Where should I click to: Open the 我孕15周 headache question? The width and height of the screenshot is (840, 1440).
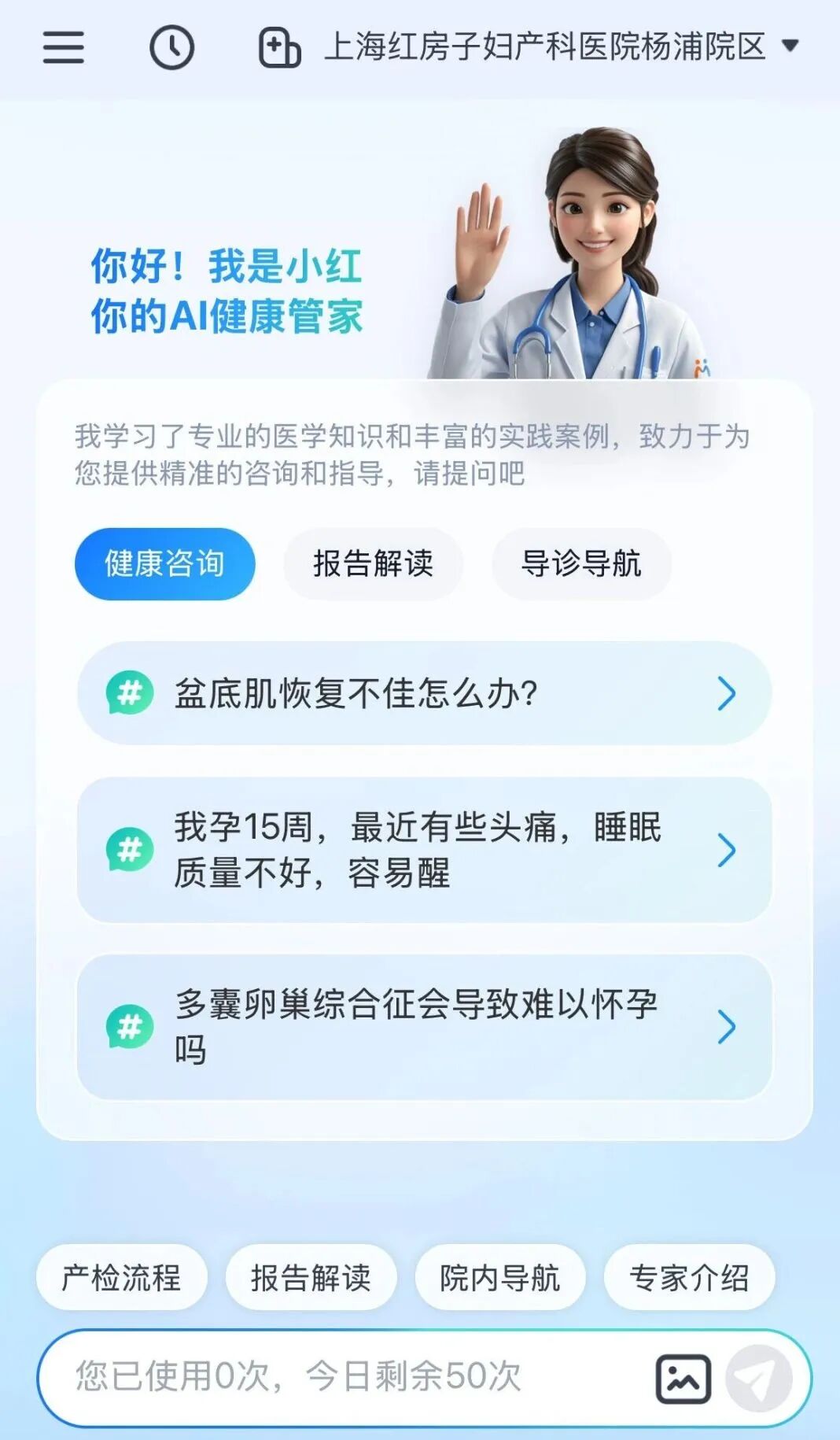click(x=424, y=850)
